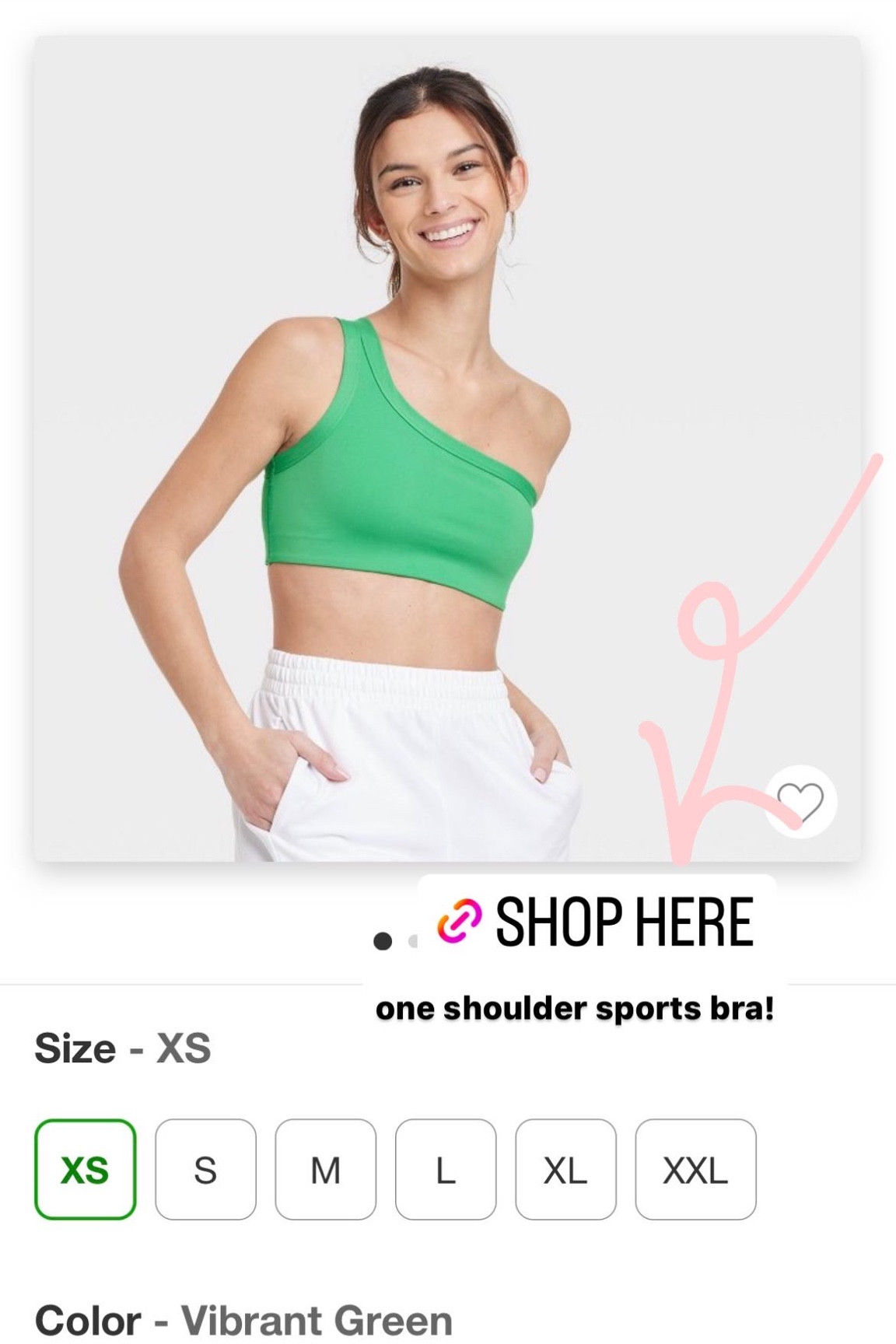The width and height of the screenshot is (896, 1344).
Task: Select size S for the sports bra
Action: pyautogui.click(x=206, y=1170)
